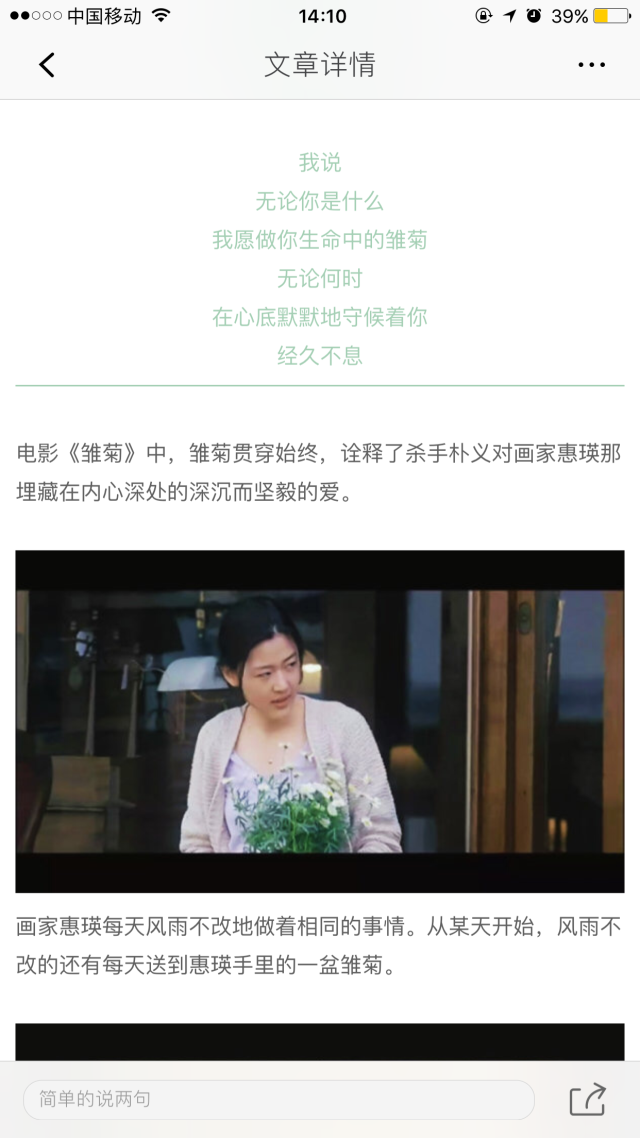Screen dimensions: 640x1138
Task: Open the movie still image
Action: point(320,720)
